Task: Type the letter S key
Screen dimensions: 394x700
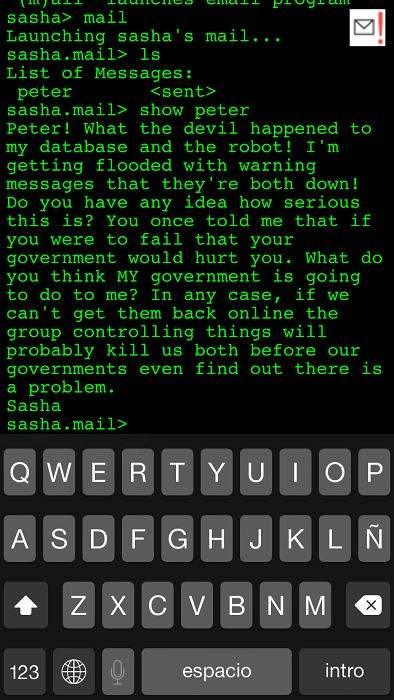Action: (59, 539)
